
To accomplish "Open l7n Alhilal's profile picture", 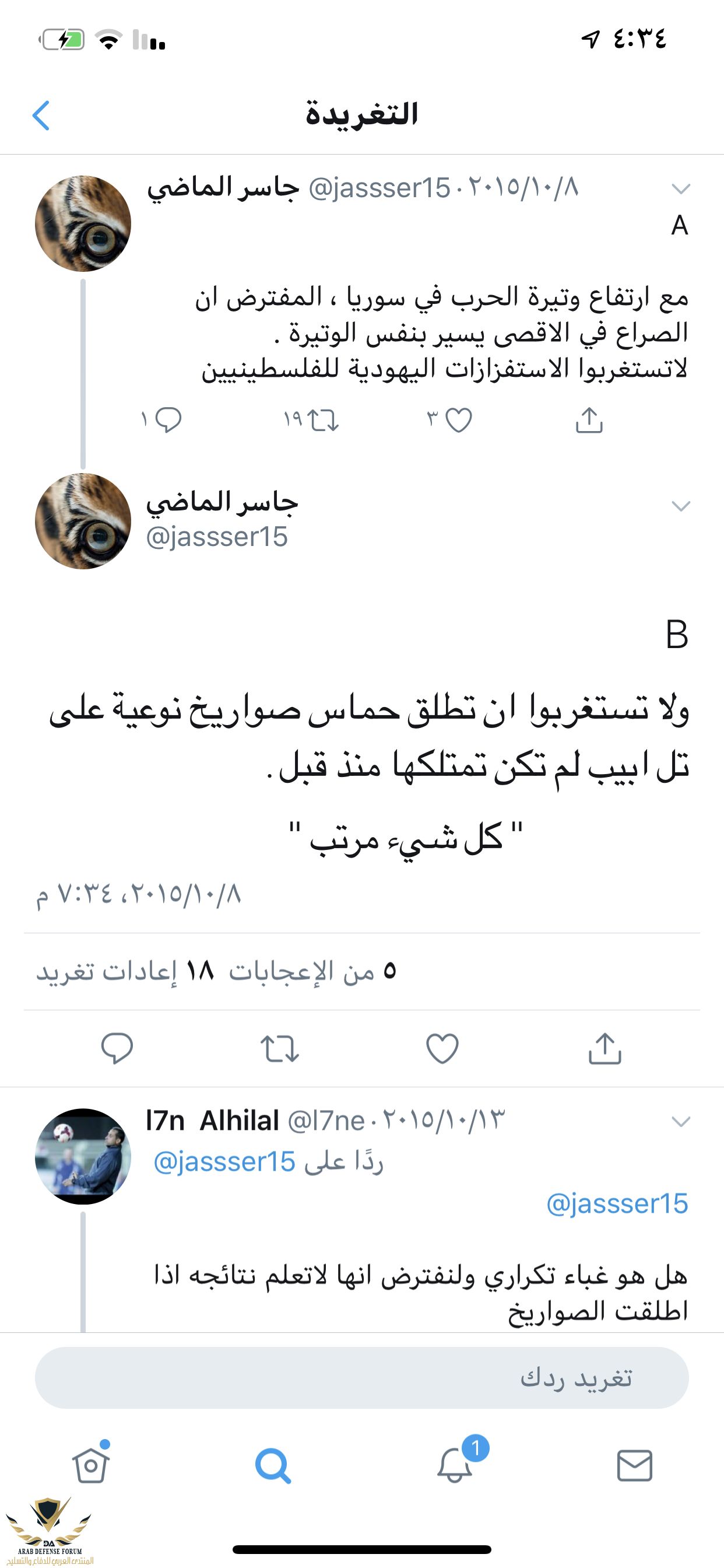I will coord(83,1156).
